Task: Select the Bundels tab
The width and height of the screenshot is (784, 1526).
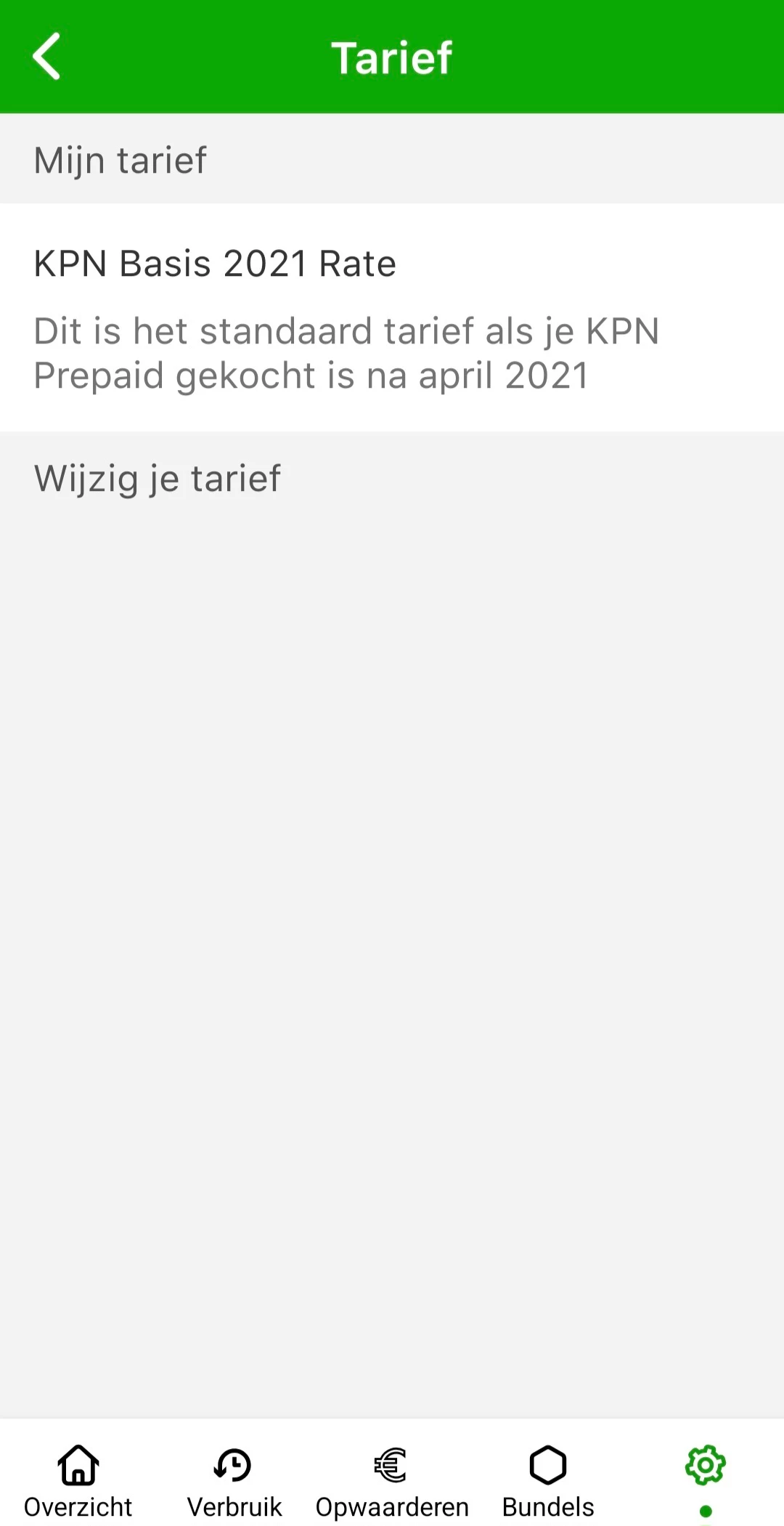Action: (x=548, y=1482)
